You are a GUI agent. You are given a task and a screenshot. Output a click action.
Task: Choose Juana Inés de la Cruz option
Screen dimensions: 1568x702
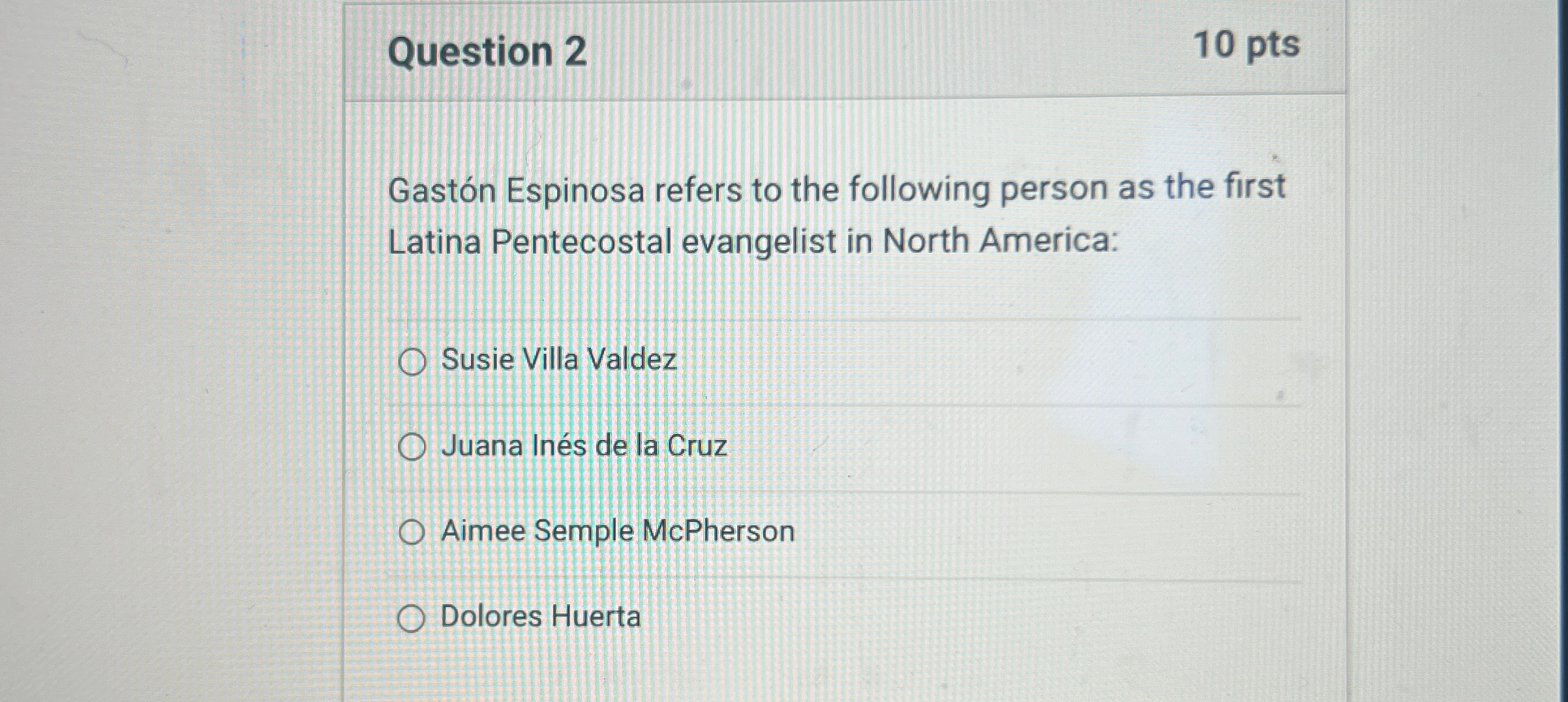[412, 447]
